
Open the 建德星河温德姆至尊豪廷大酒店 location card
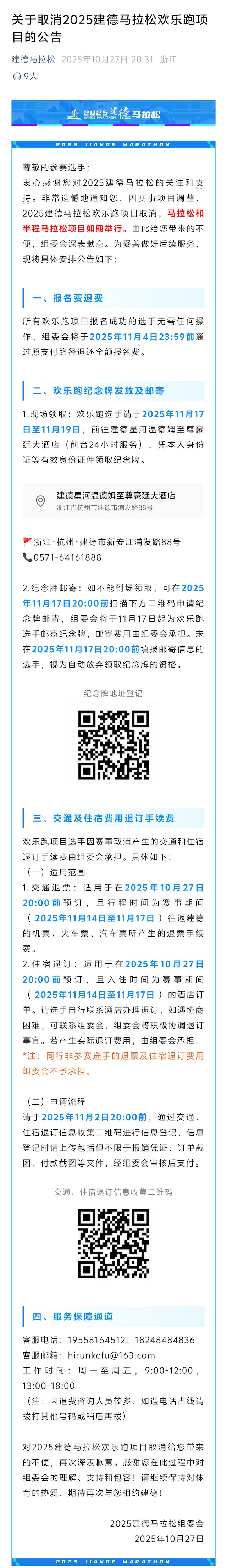pos(113,501)
